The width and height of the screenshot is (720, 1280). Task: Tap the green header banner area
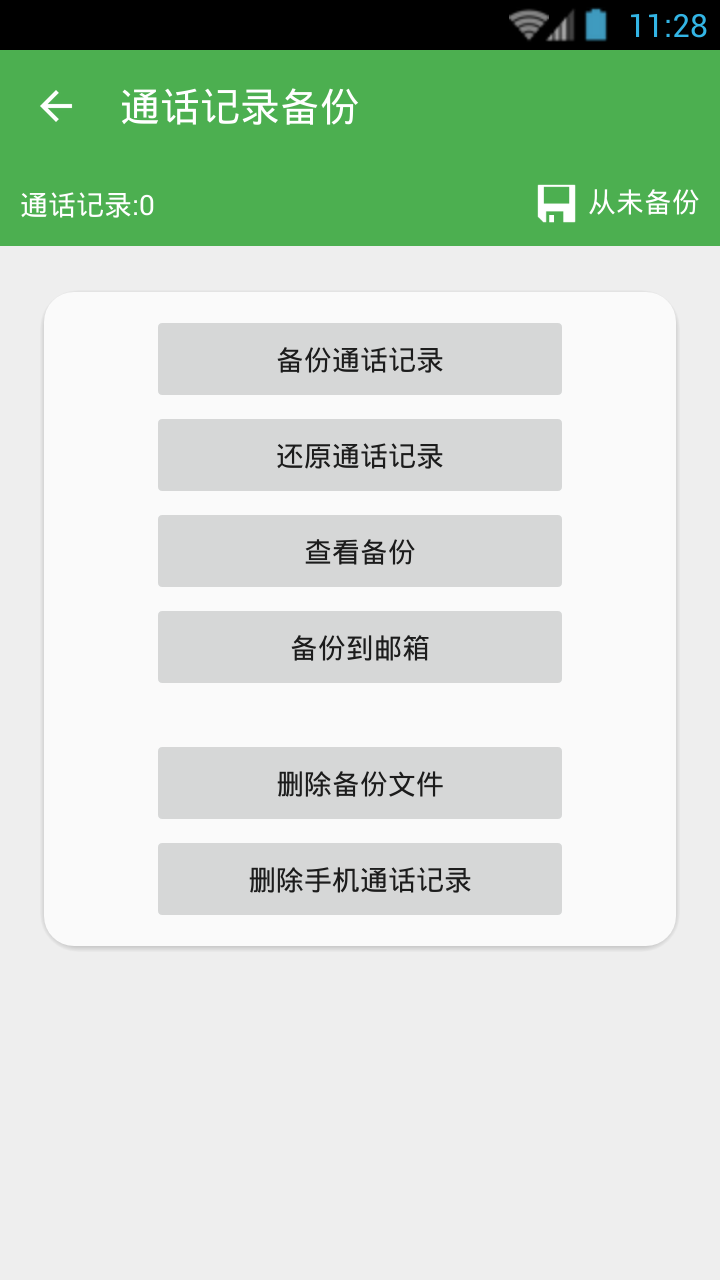[360, 150]
